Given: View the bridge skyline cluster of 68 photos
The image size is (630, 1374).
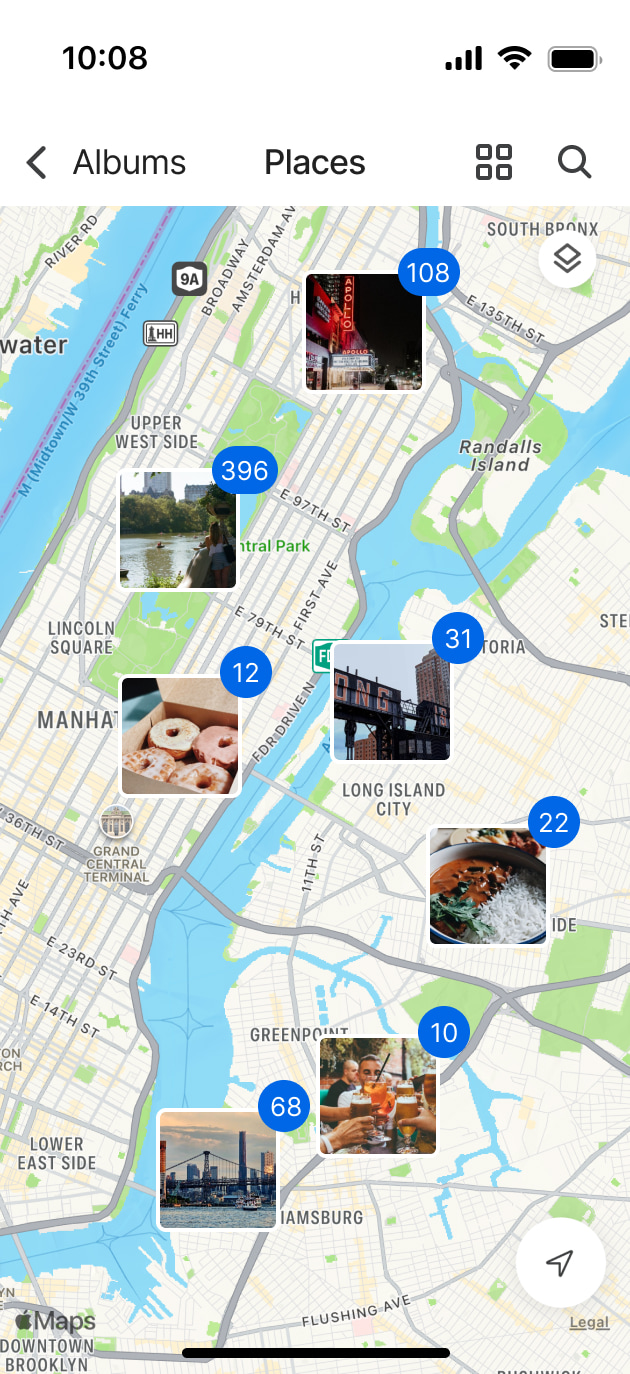Looking at the screenshot, I should 217,1169.
